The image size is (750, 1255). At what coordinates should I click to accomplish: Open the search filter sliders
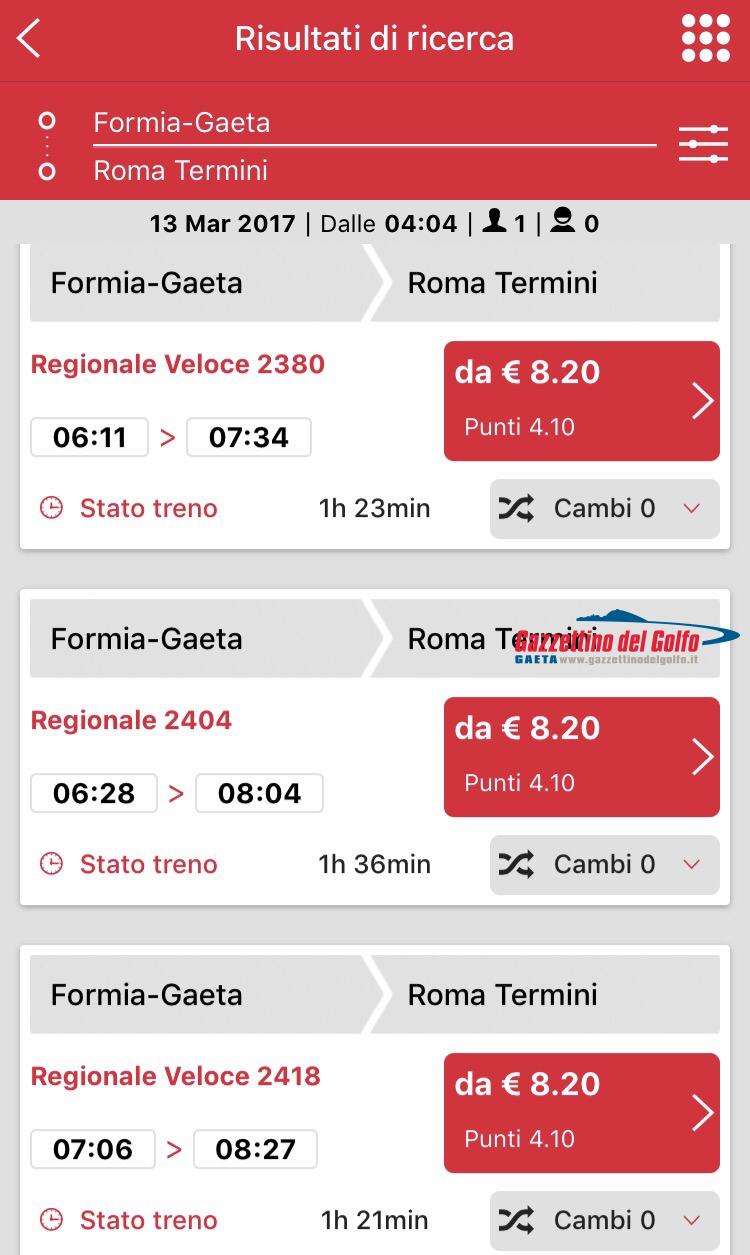coord(703,145)
